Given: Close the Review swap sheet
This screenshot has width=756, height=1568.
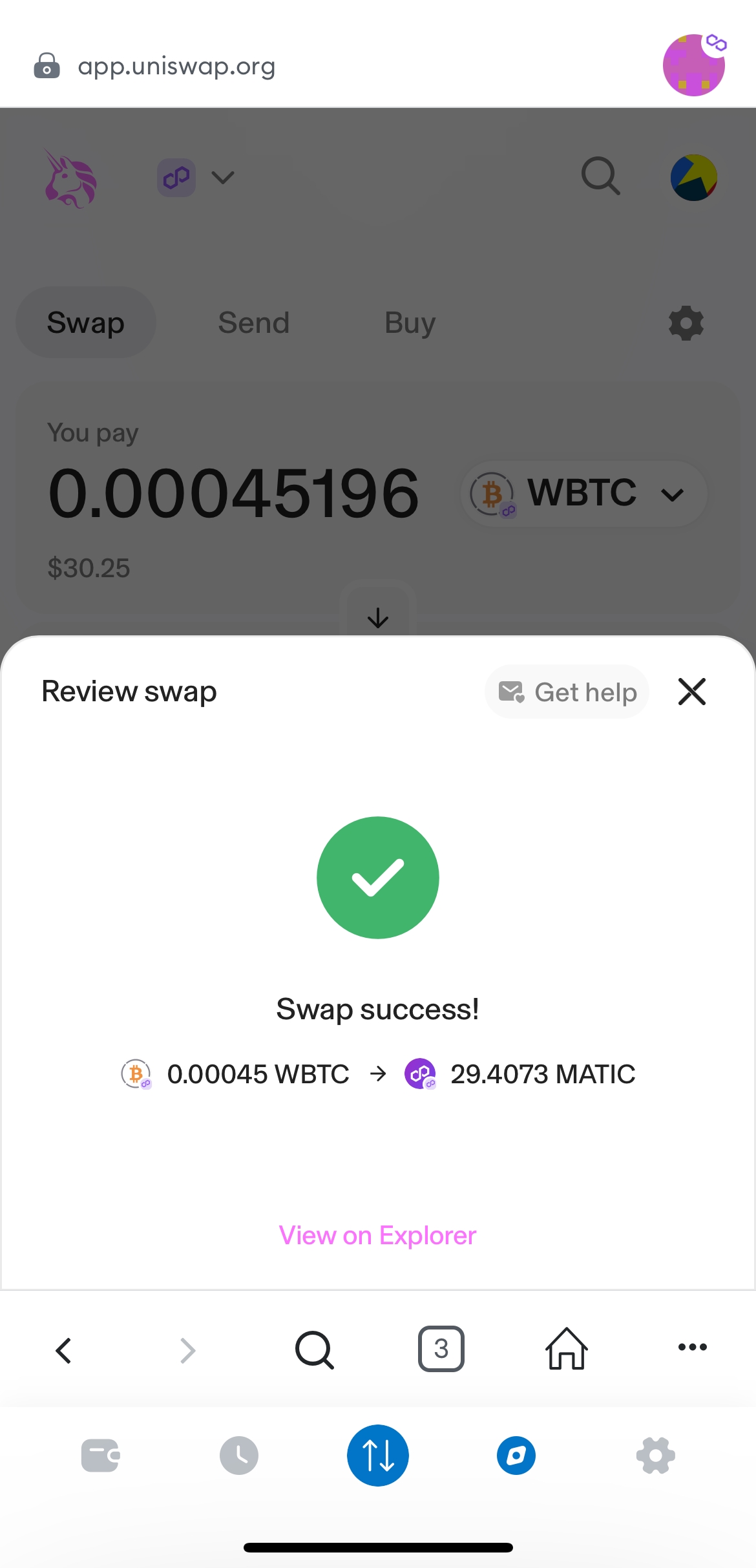Looking at the screenshot, I should point(691,692).
